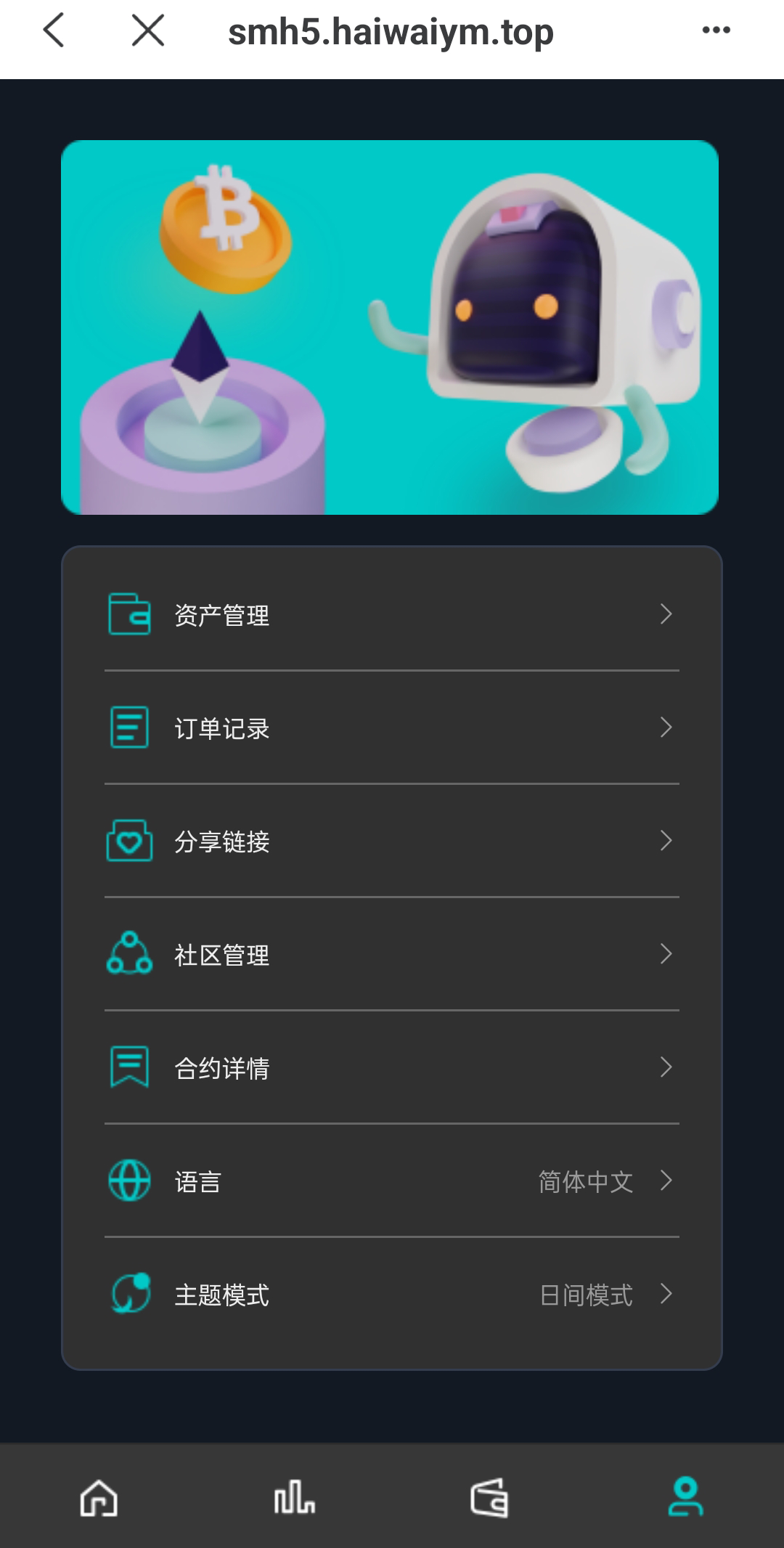
Task: Select the 社区管理 row
Action: pos(392,954)
